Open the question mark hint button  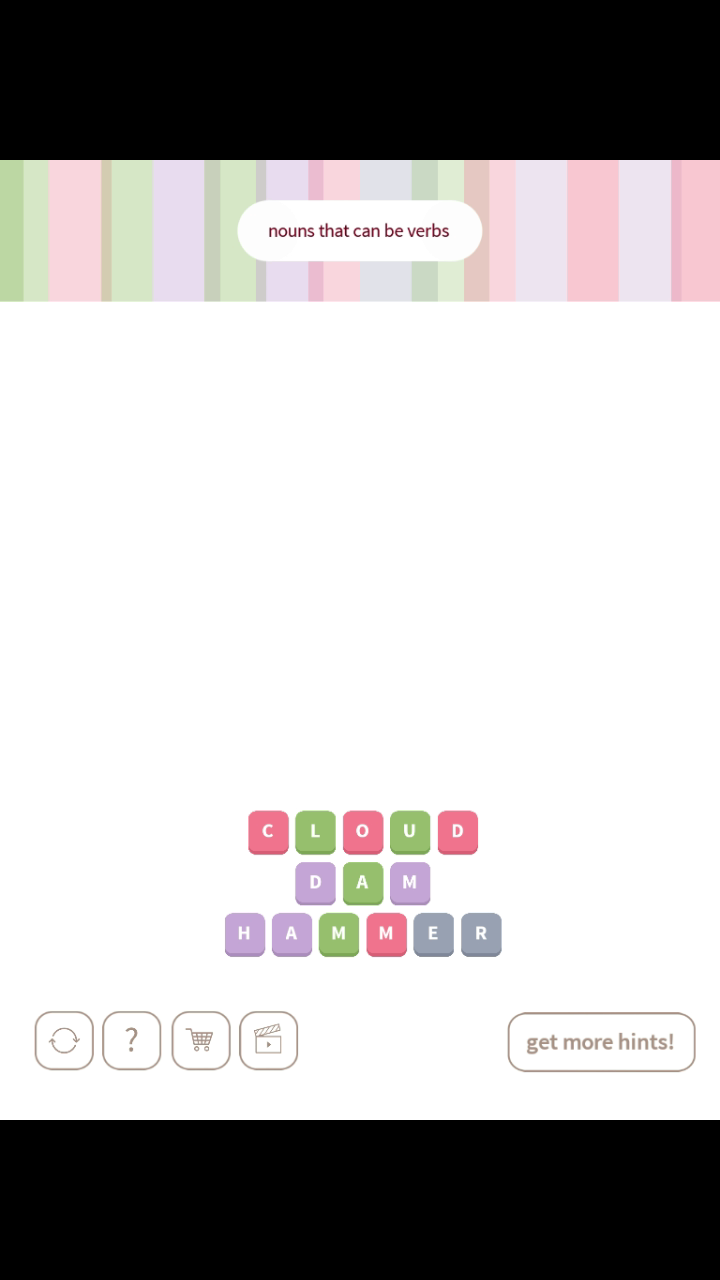click(x=131, y=1041)
